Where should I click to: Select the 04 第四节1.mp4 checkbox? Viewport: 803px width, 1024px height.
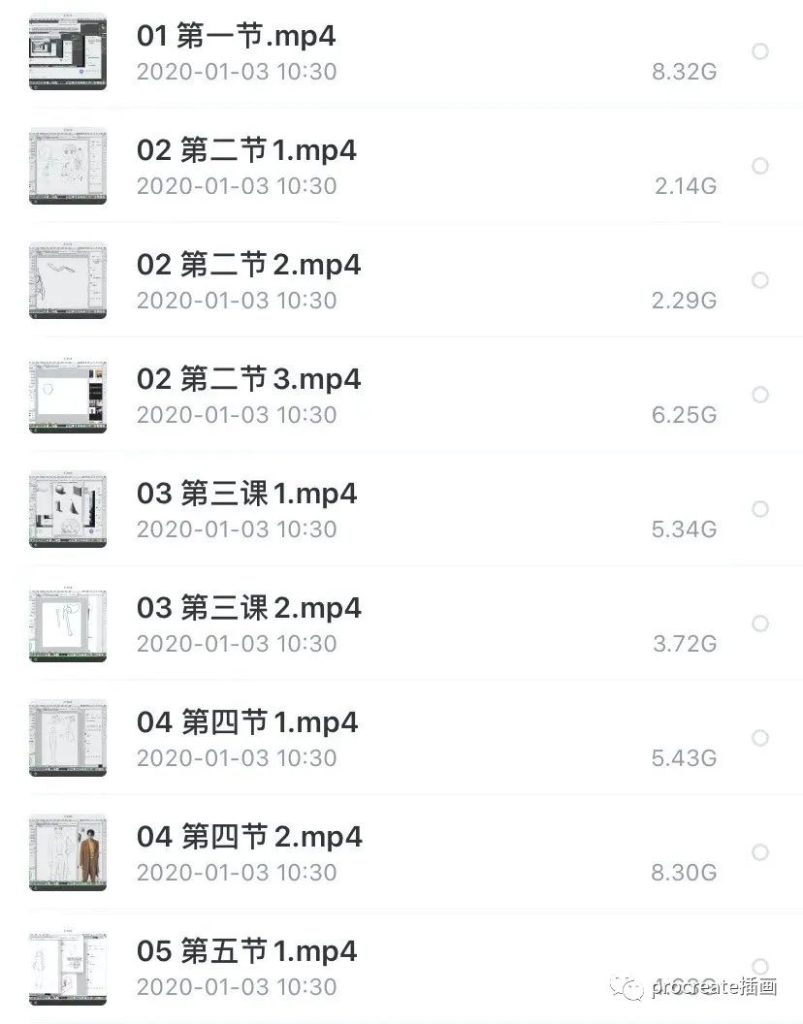pos(760,738)
